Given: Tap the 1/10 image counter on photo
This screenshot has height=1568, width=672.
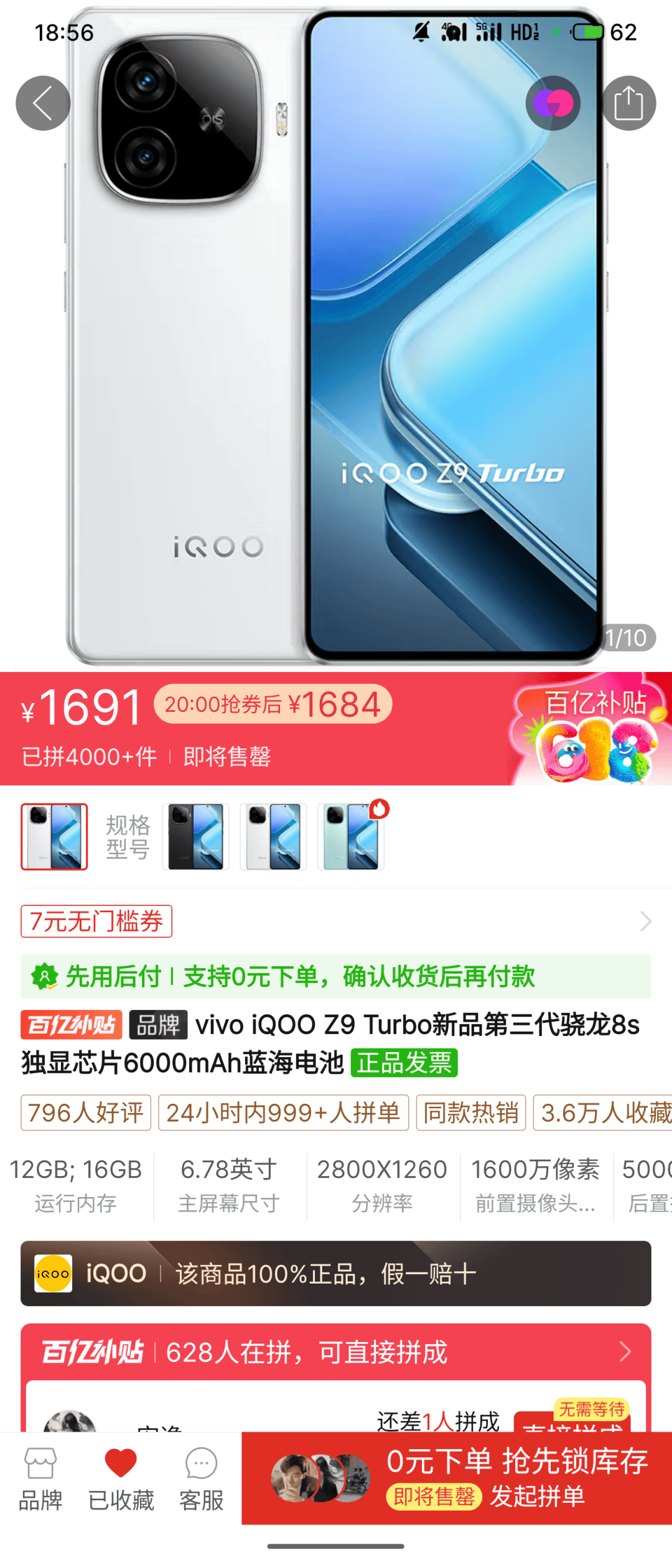Looking at the screenshot, I should pyautogui.click(x=628, y=637).
